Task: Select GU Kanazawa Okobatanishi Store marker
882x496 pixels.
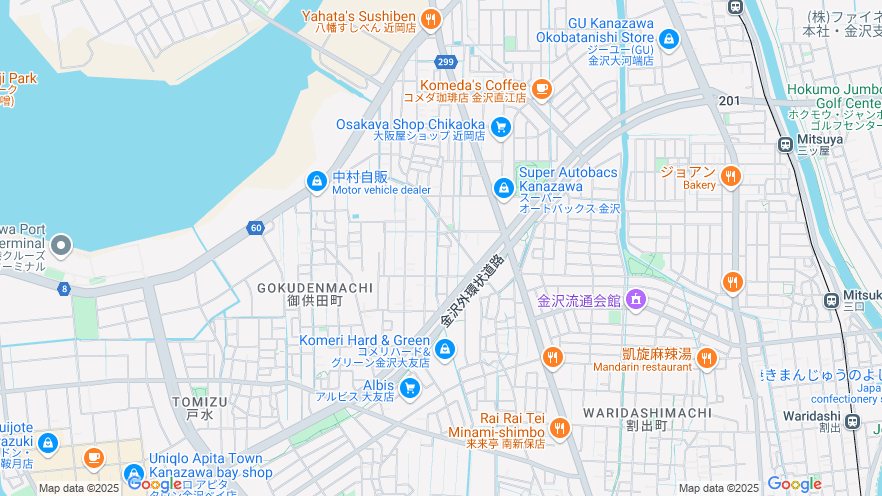Action: 668,40
